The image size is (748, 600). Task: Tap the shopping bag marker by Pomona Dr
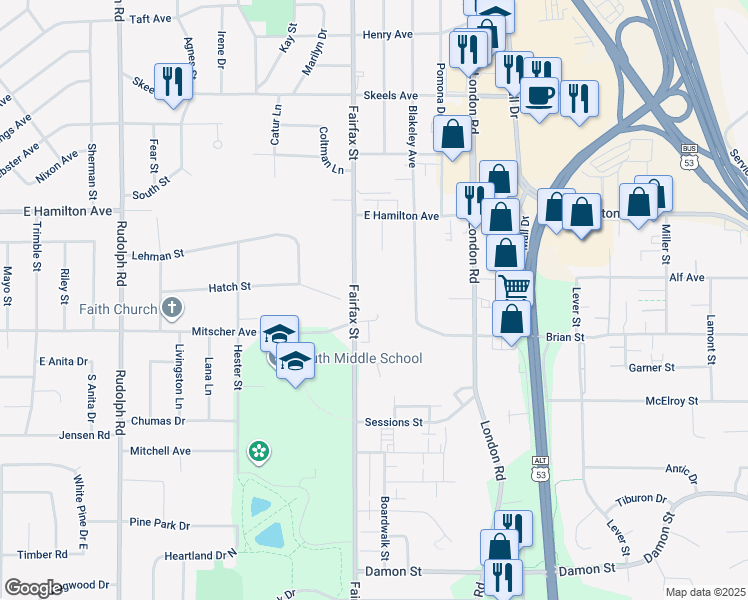point(452,135)
